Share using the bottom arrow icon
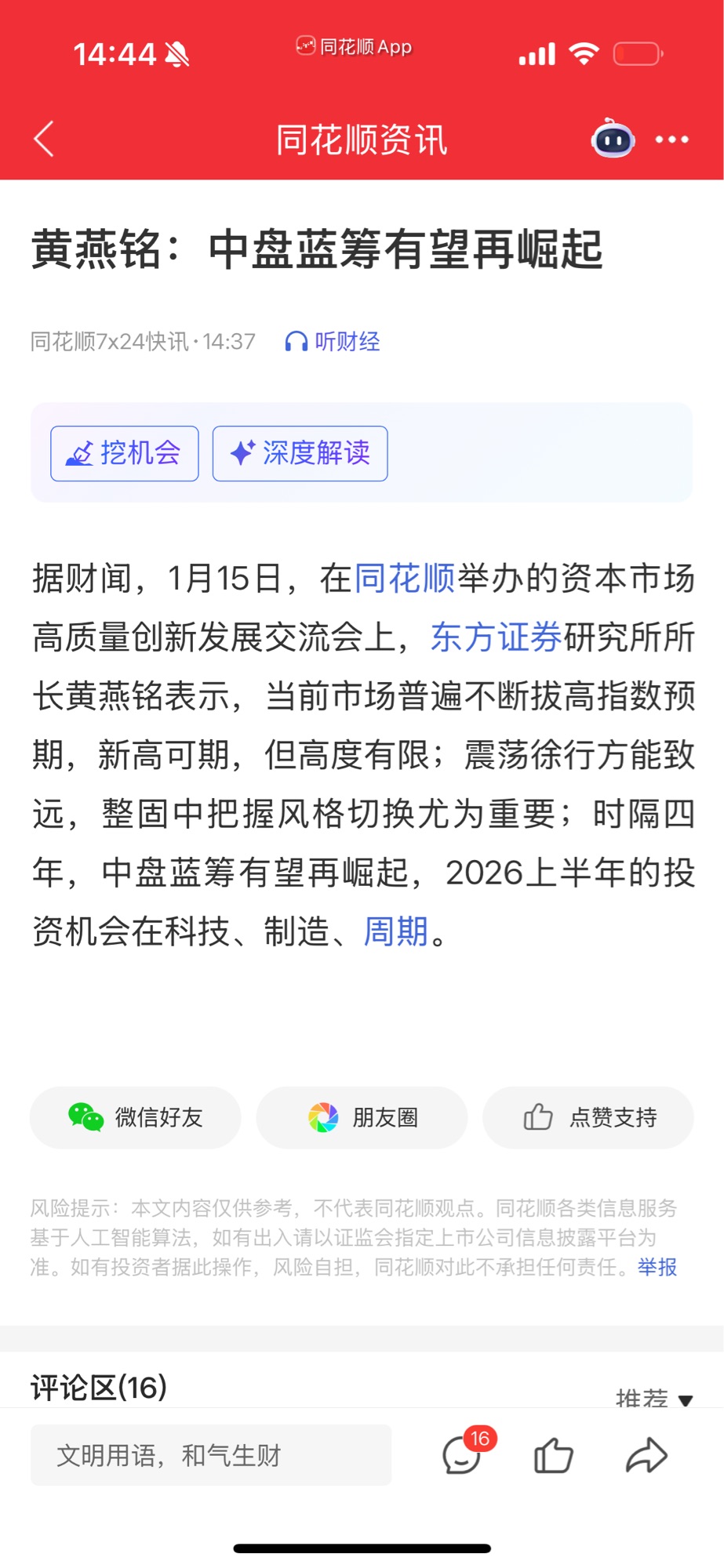Screen dimensions: 724x1568 [x=646, y=1456]
